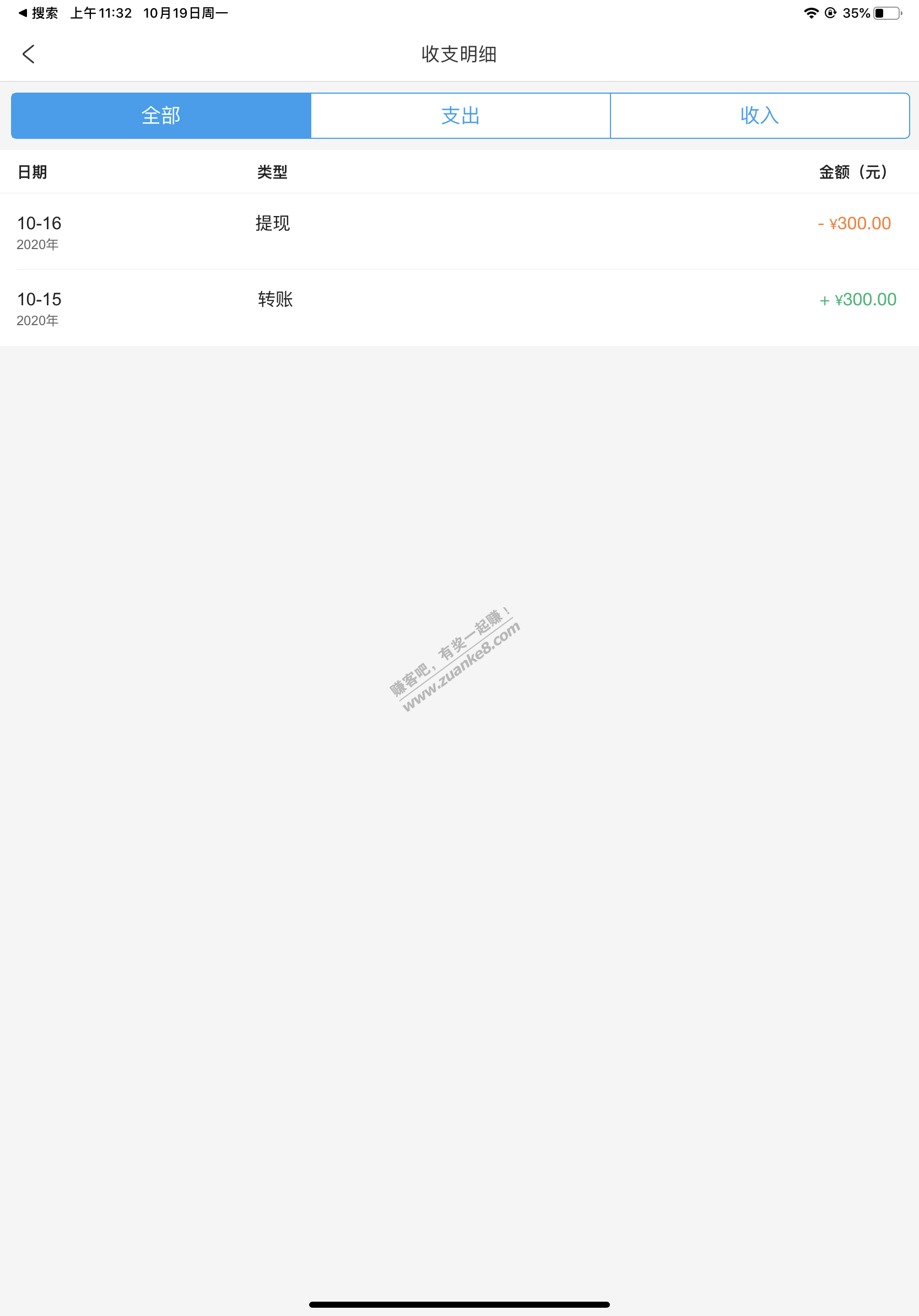Go back from 收支明细 page

pos(29,55)
